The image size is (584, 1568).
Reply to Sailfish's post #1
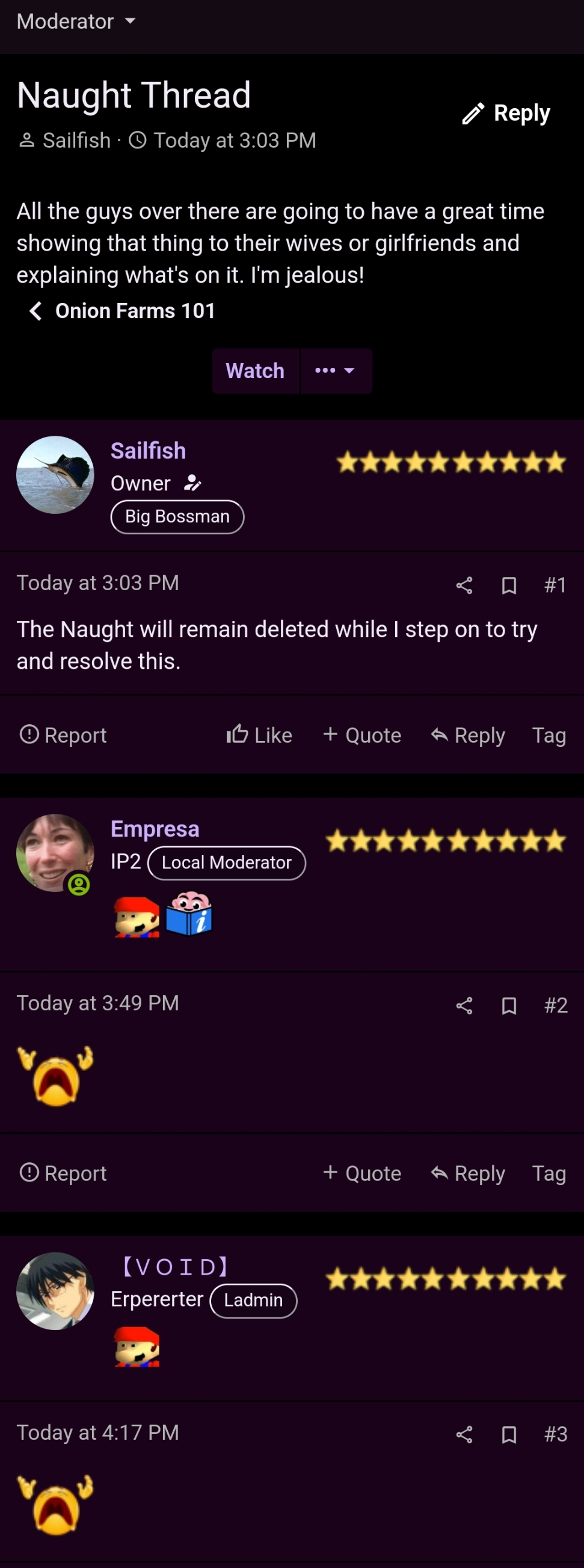pos(469,734)
